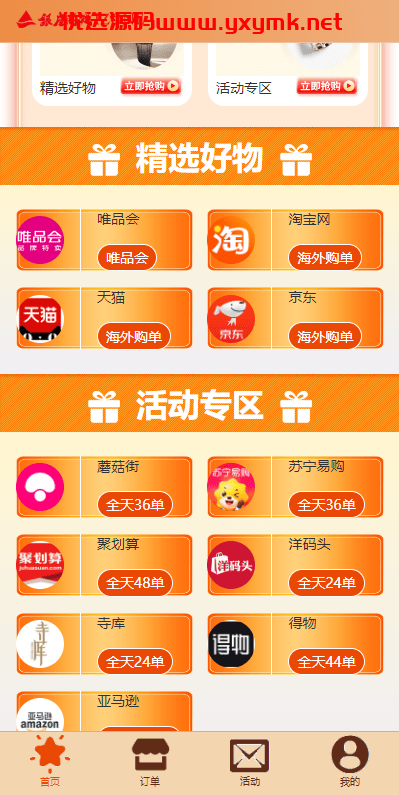Open the 聚划算 全天48单 card
The width and height of the screenshot is (399, 795).
(x=104, y=565)
